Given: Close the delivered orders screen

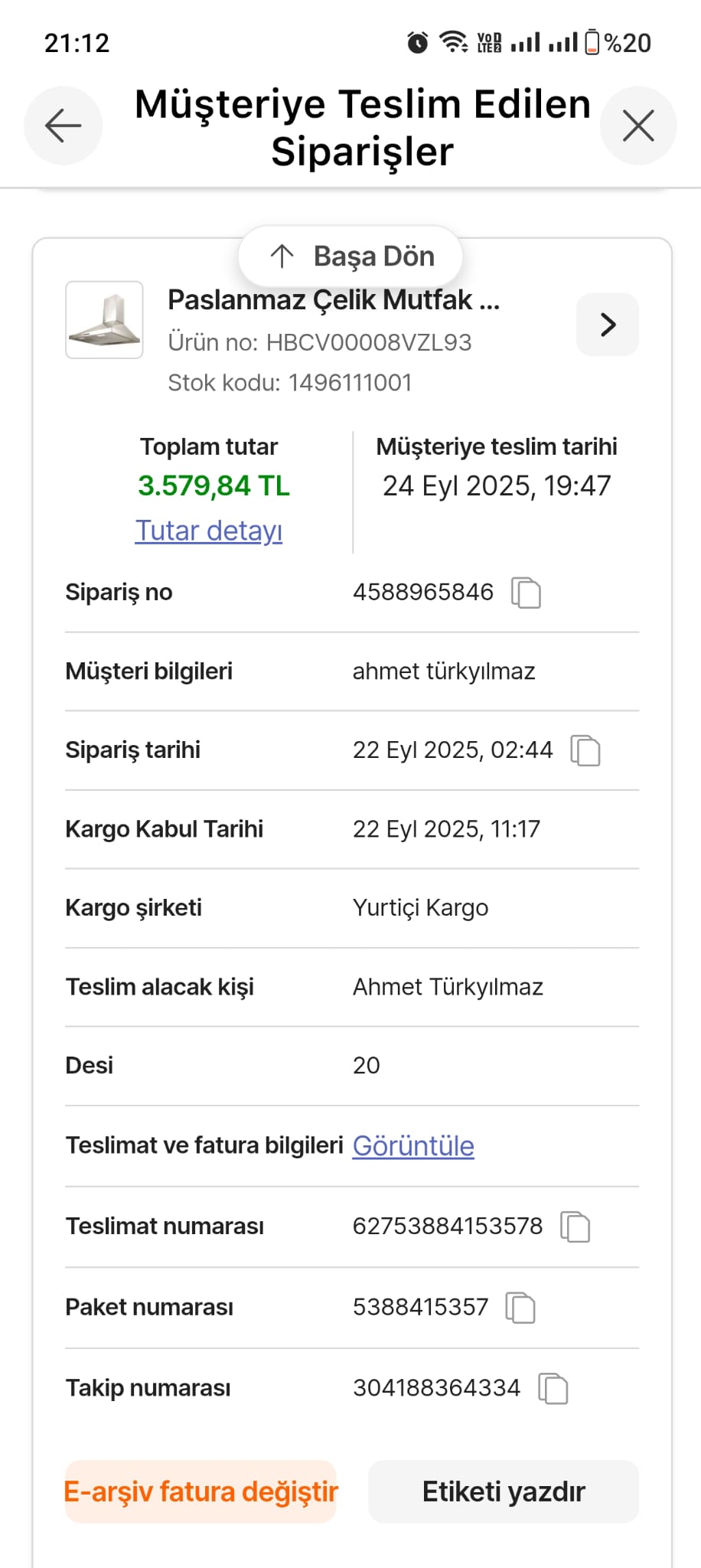Looking at the screenshot, I should tap(638, 126).
